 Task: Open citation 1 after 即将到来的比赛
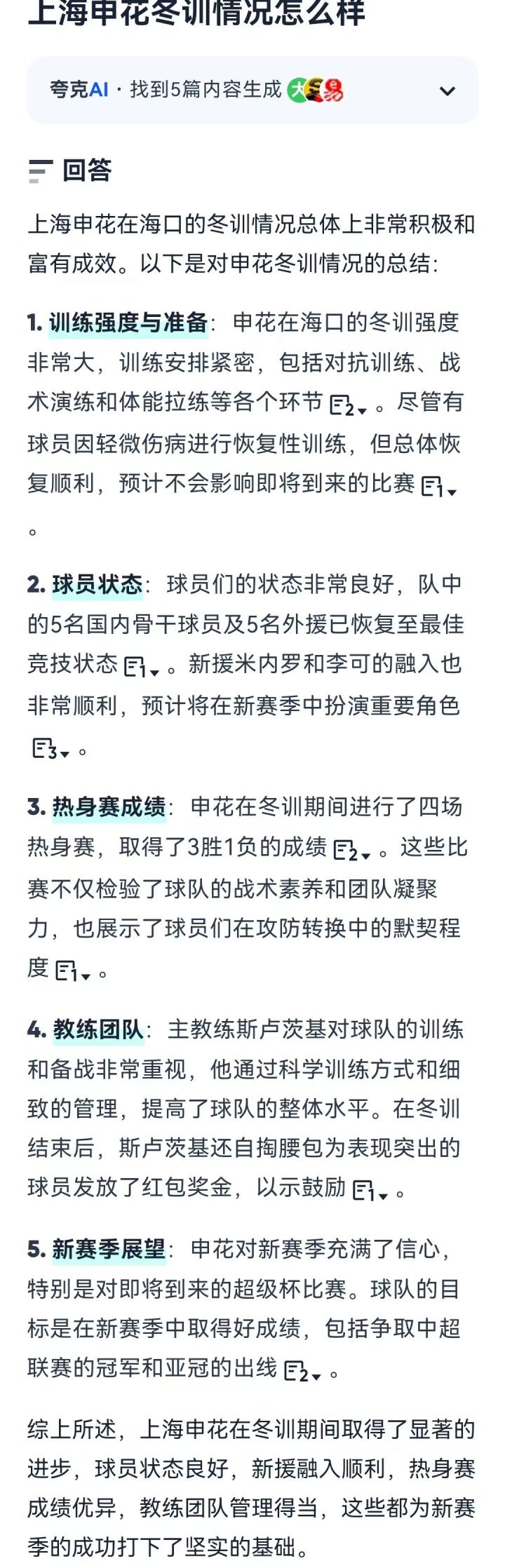pyautogui.click(x=438, y=487)
